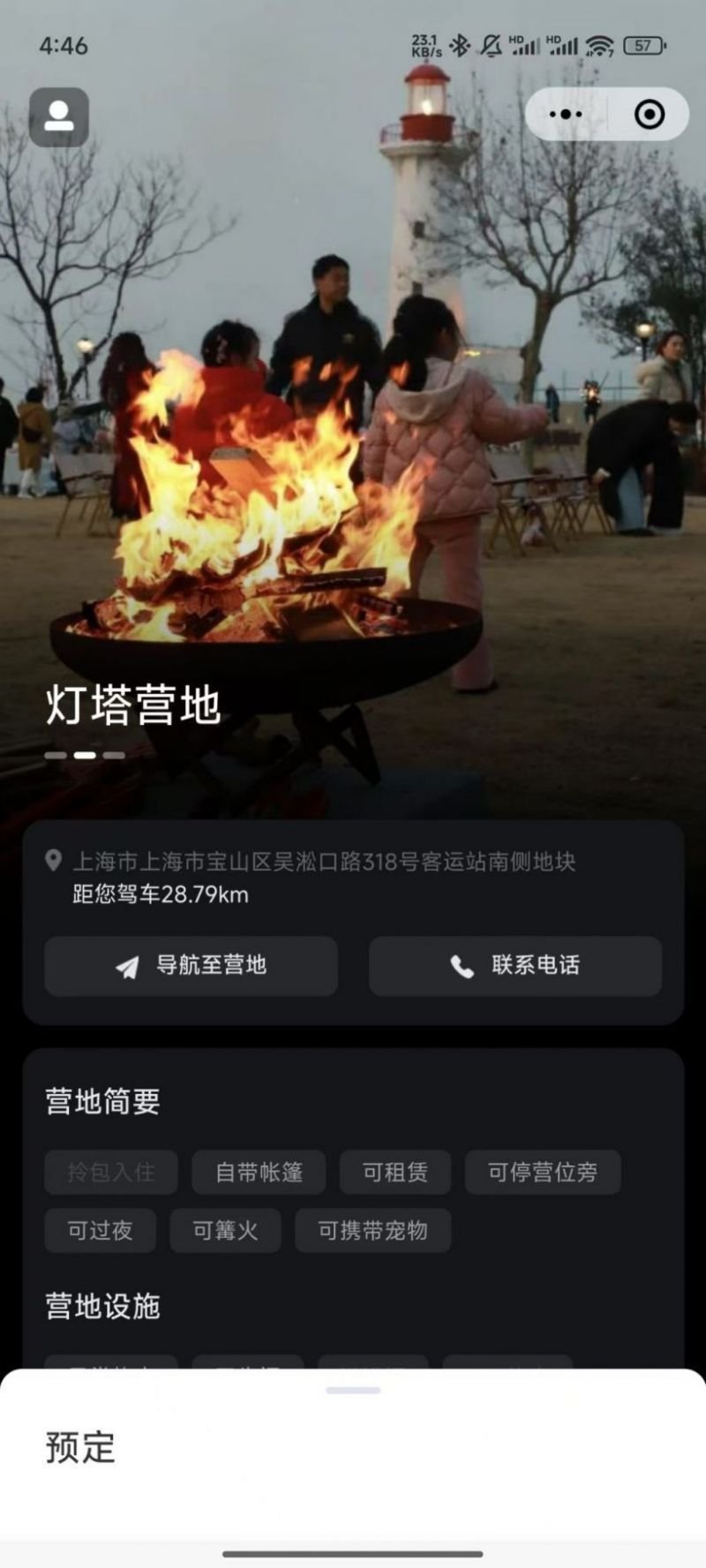Tap the 可停营位旁 chip
Viewport: 706px width, 1568px height.
click(x=542, y=1172)
